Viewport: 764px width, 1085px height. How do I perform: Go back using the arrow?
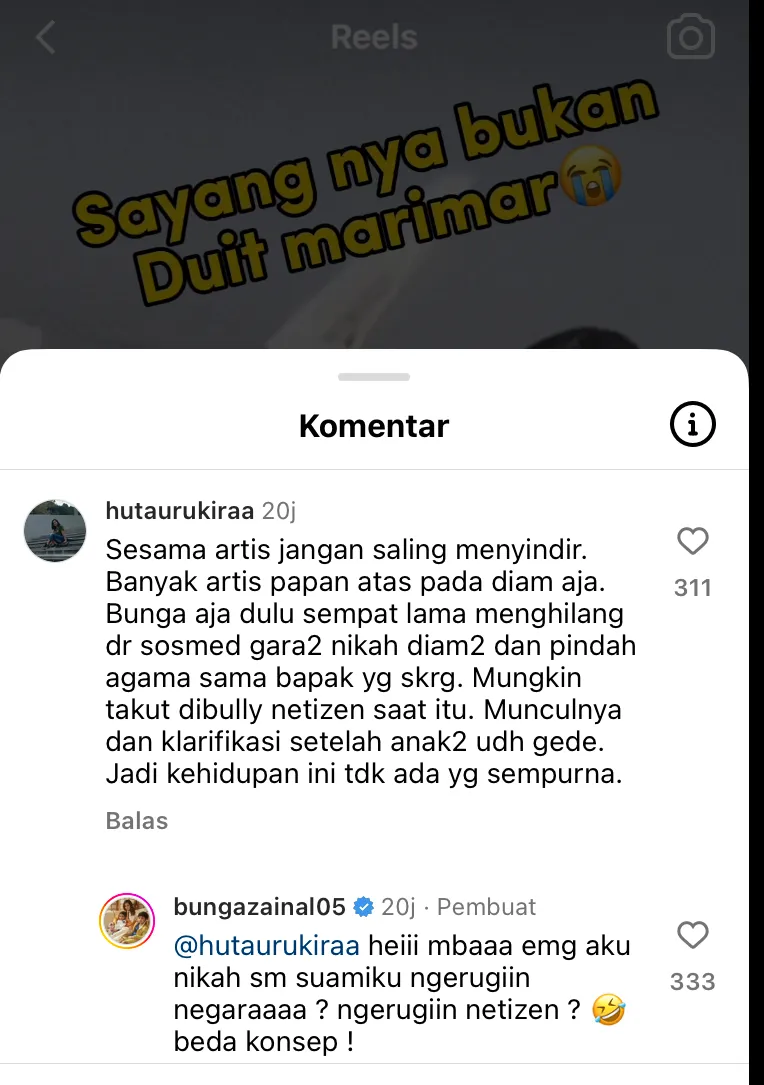(x=45, y=38)
